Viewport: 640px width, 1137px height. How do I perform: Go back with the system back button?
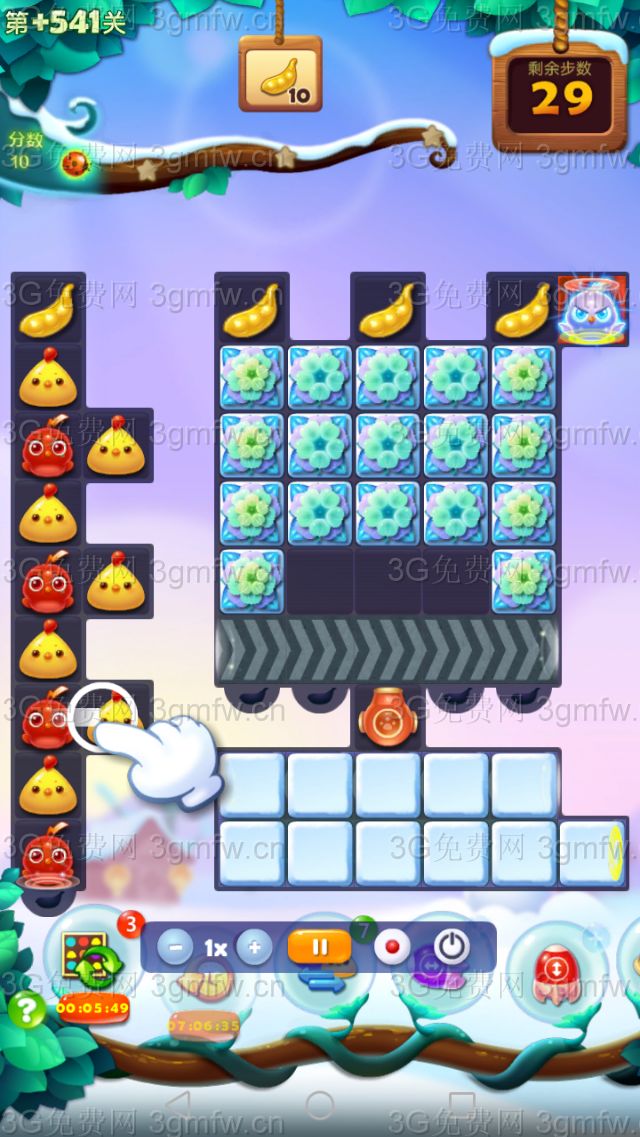click(177, 1104)
